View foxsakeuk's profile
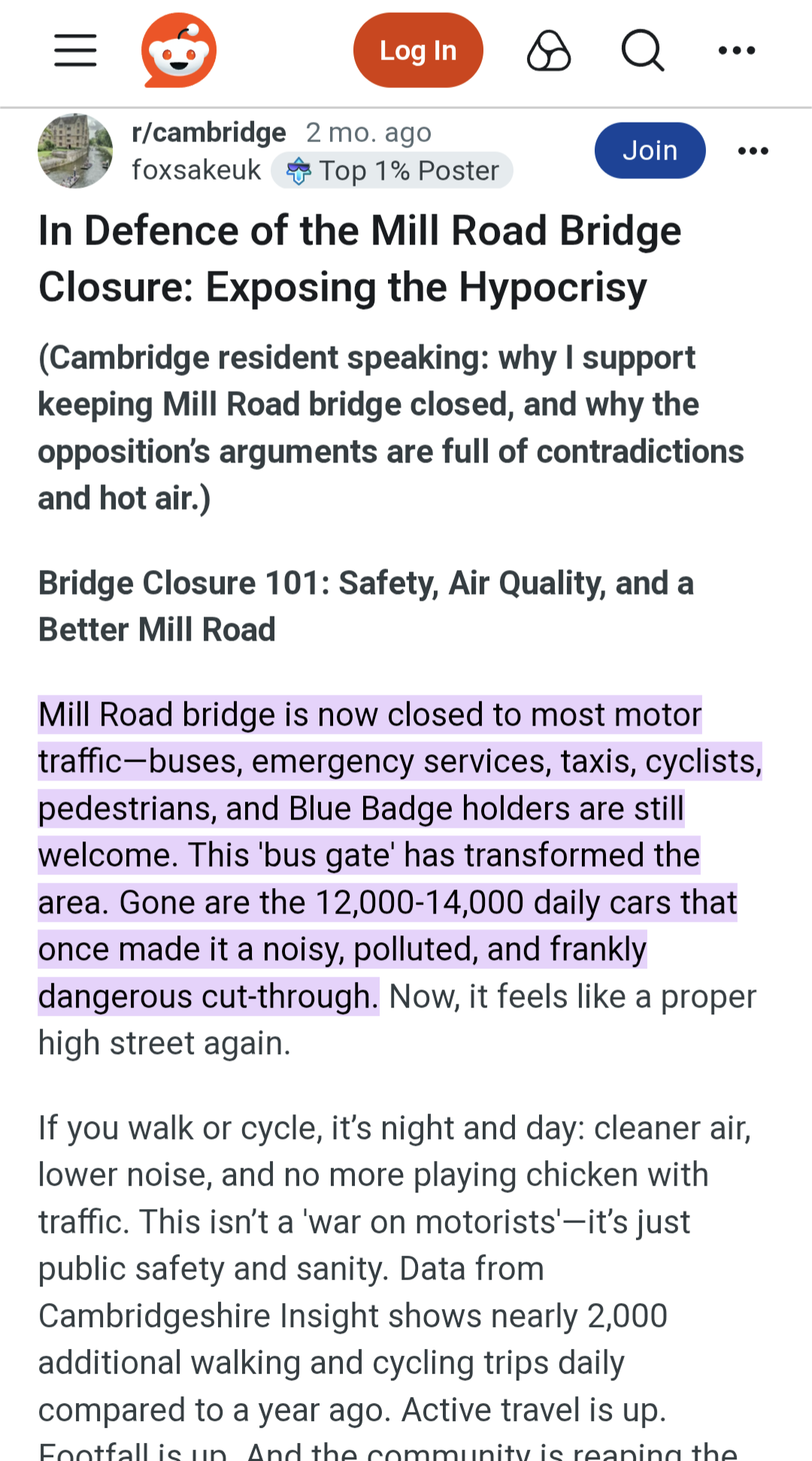 tap(196, 170)
